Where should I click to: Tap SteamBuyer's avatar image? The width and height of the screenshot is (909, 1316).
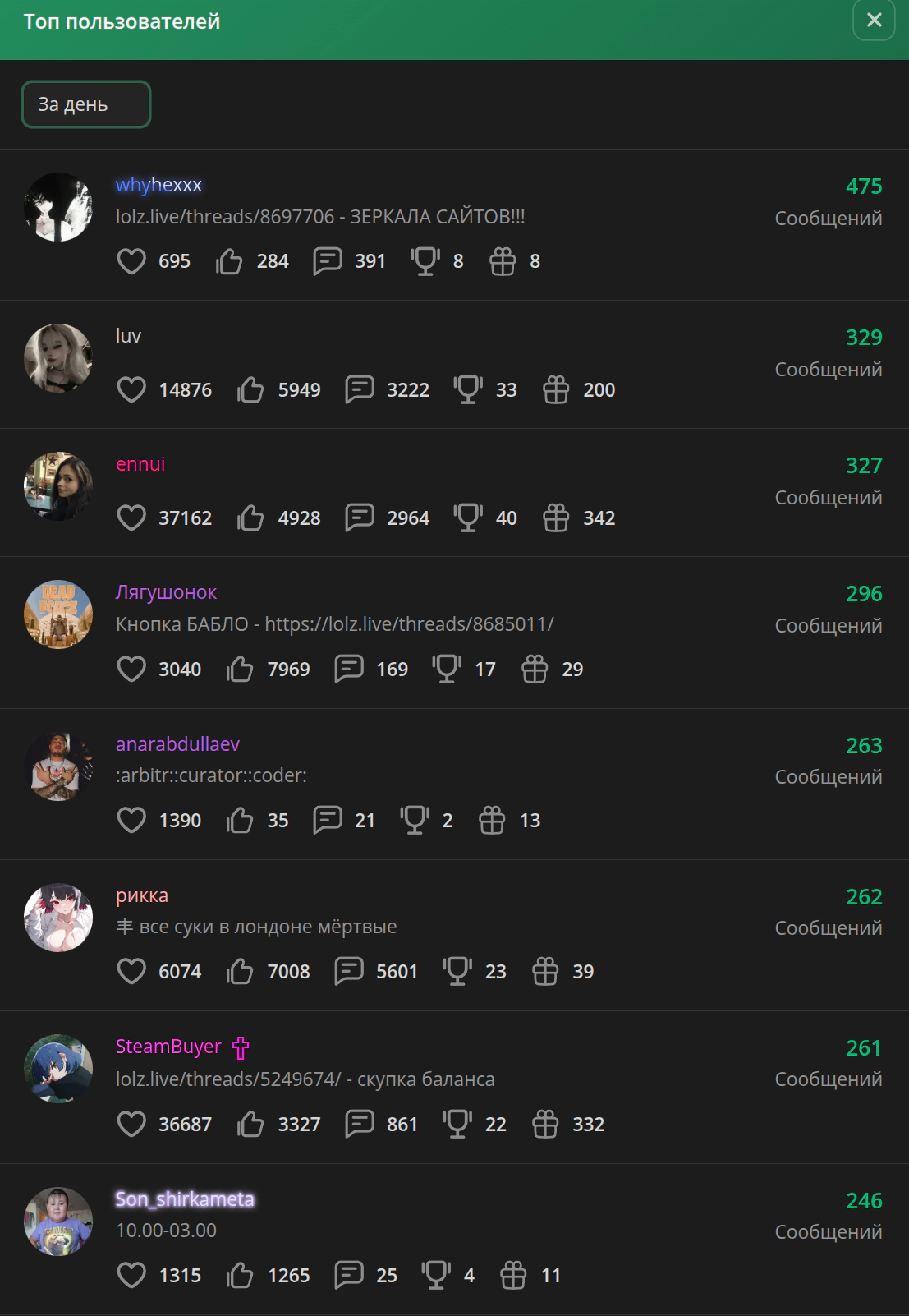tap(58, 1069)
